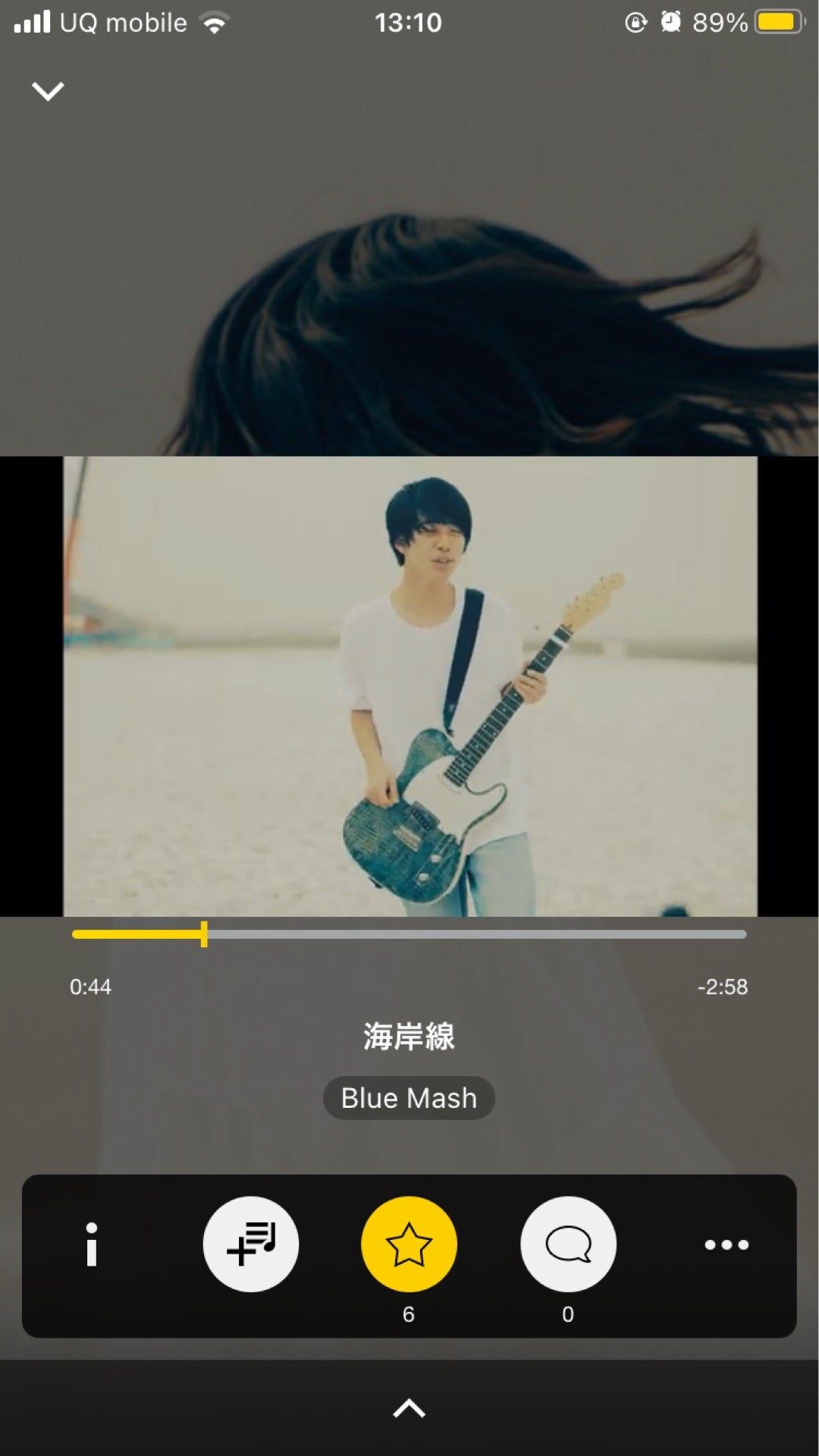This screenshot has width=819, height=1456.
Task: Tap the video of 海岸線
Action: (409, 686)
